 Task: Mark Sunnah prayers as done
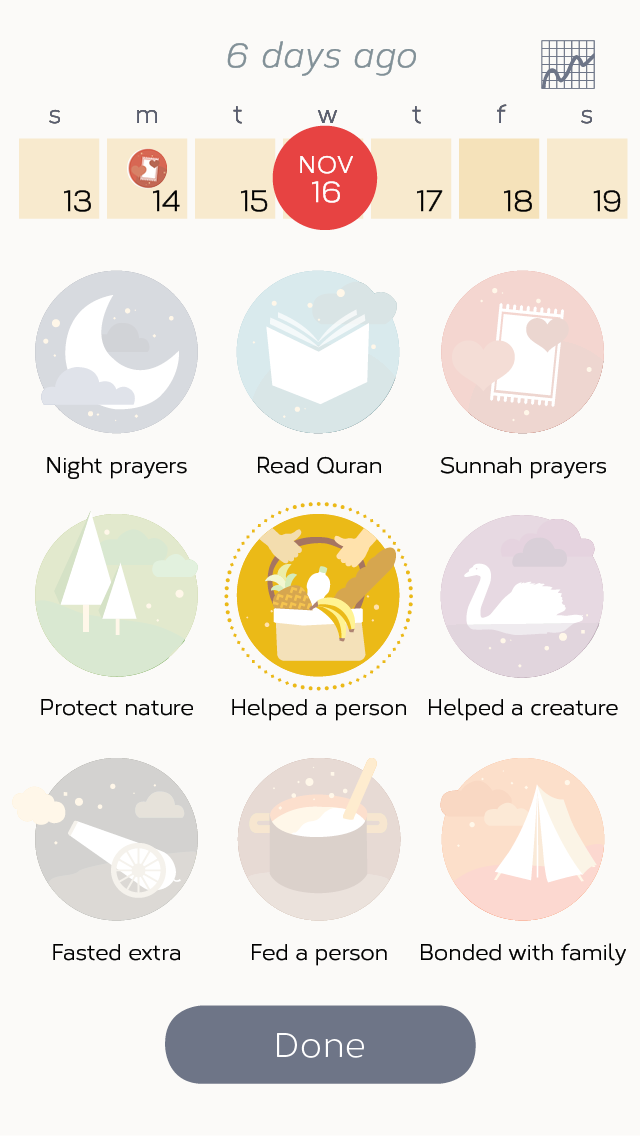tap(523, 352)
